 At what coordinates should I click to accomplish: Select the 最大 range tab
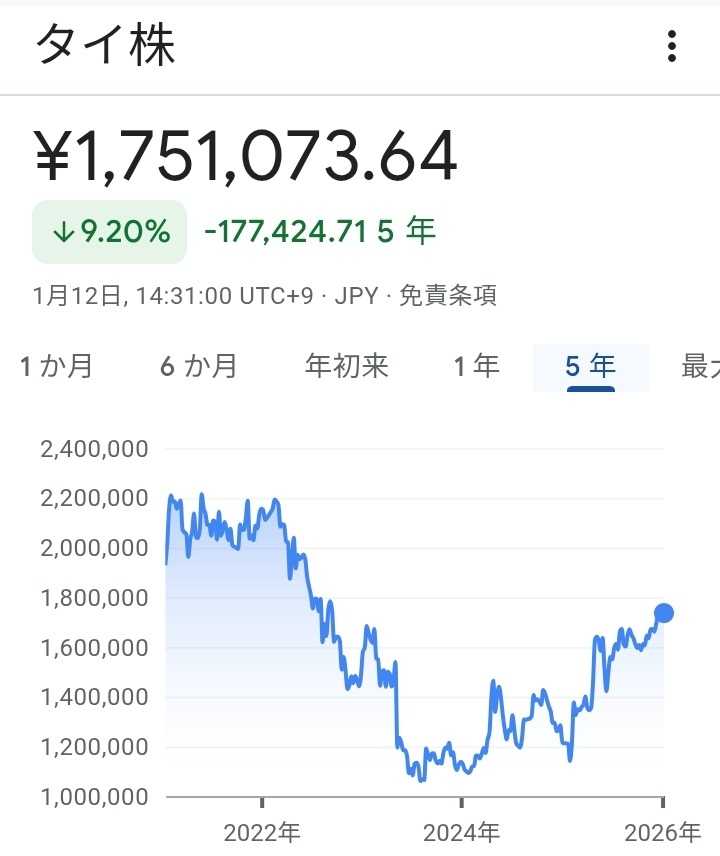click(x=700, y=366)
